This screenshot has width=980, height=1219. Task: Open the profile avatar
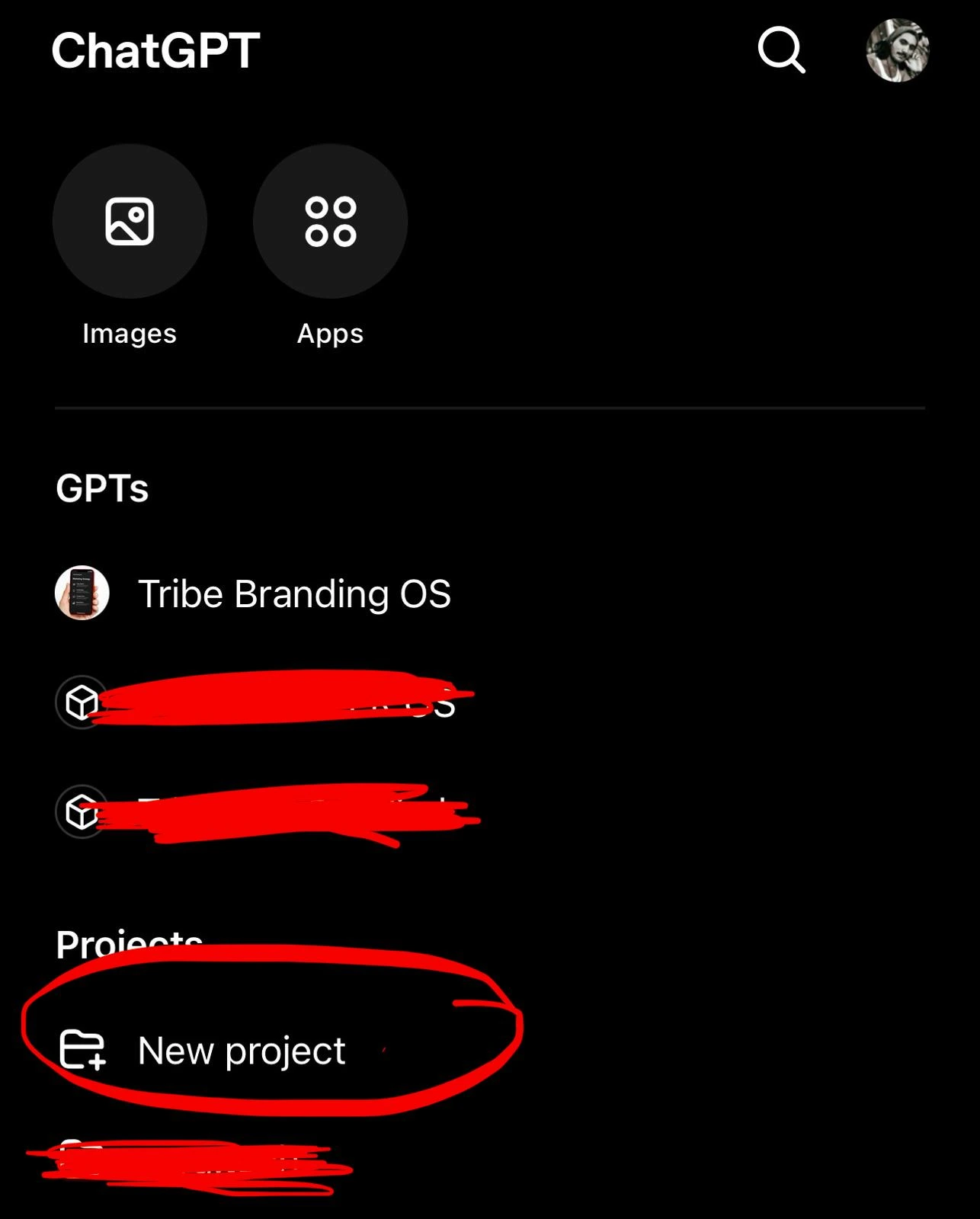[x=897, y=50]
